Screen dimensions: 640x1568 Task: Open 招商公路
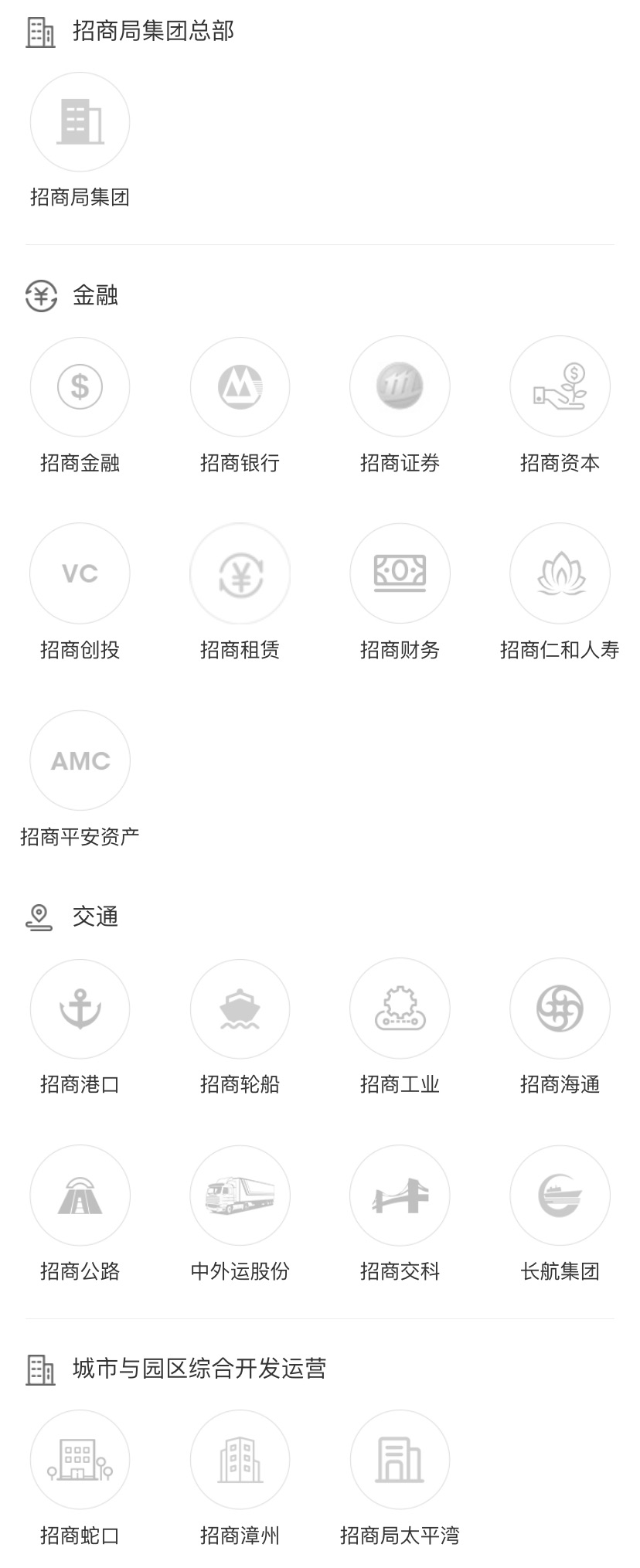(x=80, y=1196)
